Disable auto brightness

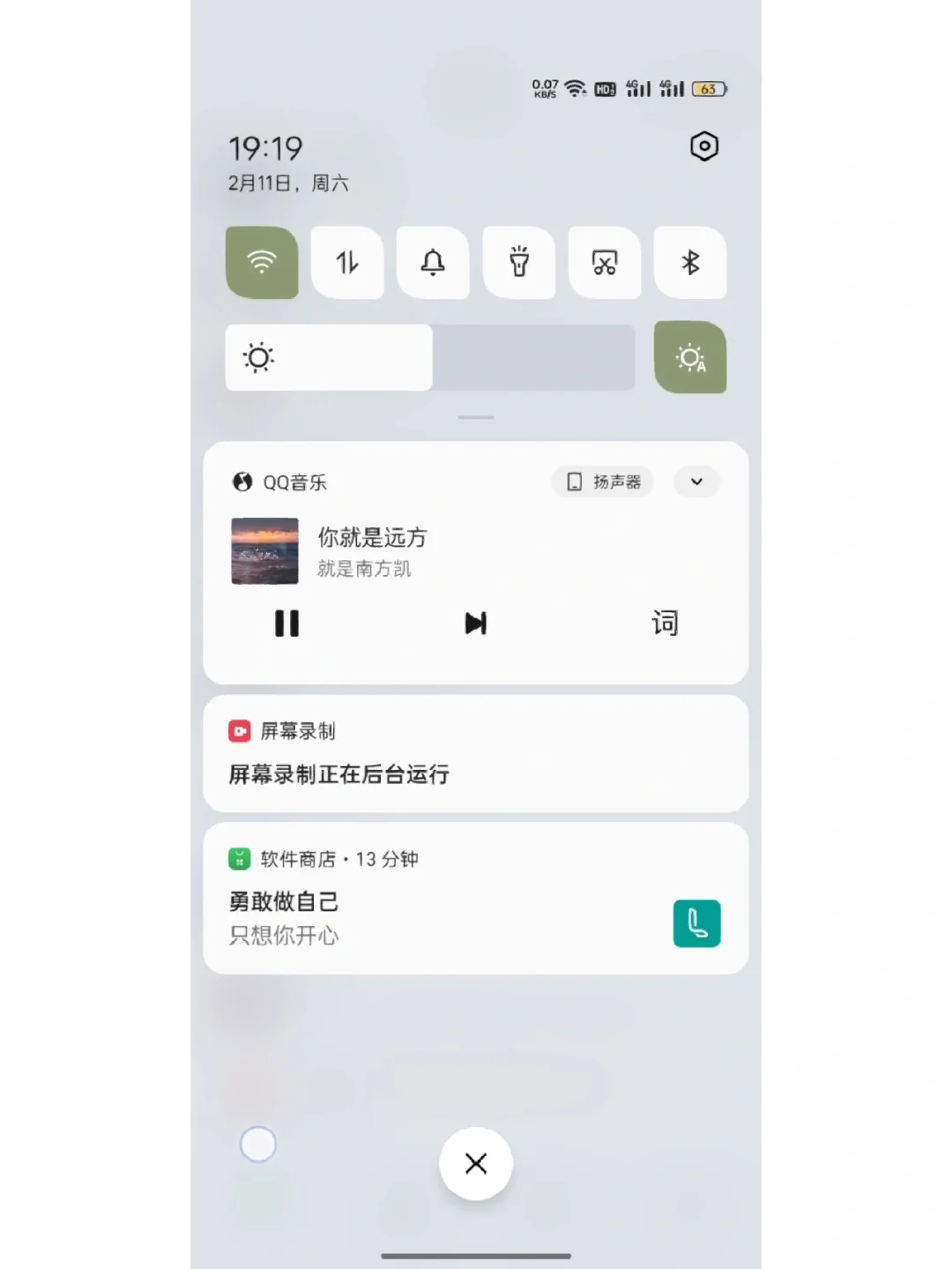click(690, 357)
